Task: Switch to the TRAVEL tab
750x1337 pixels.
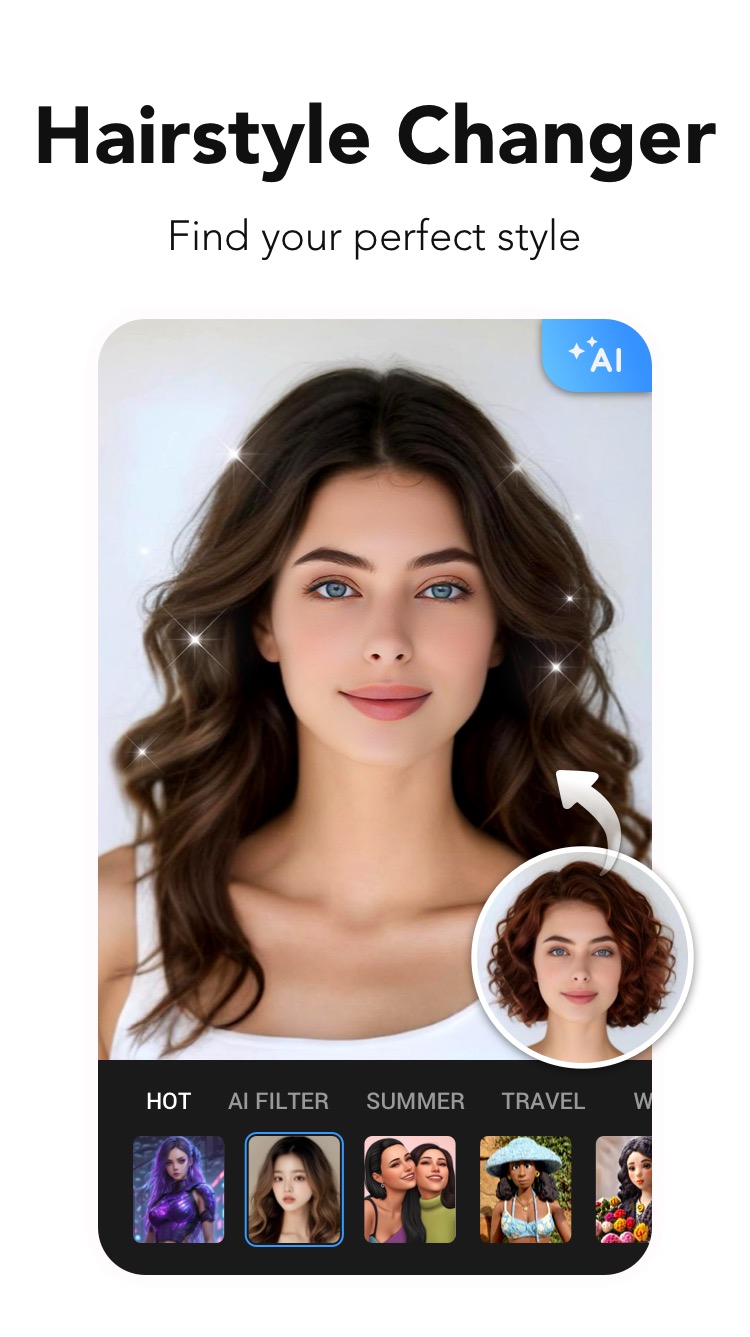Action: [x=544, y=1101]
